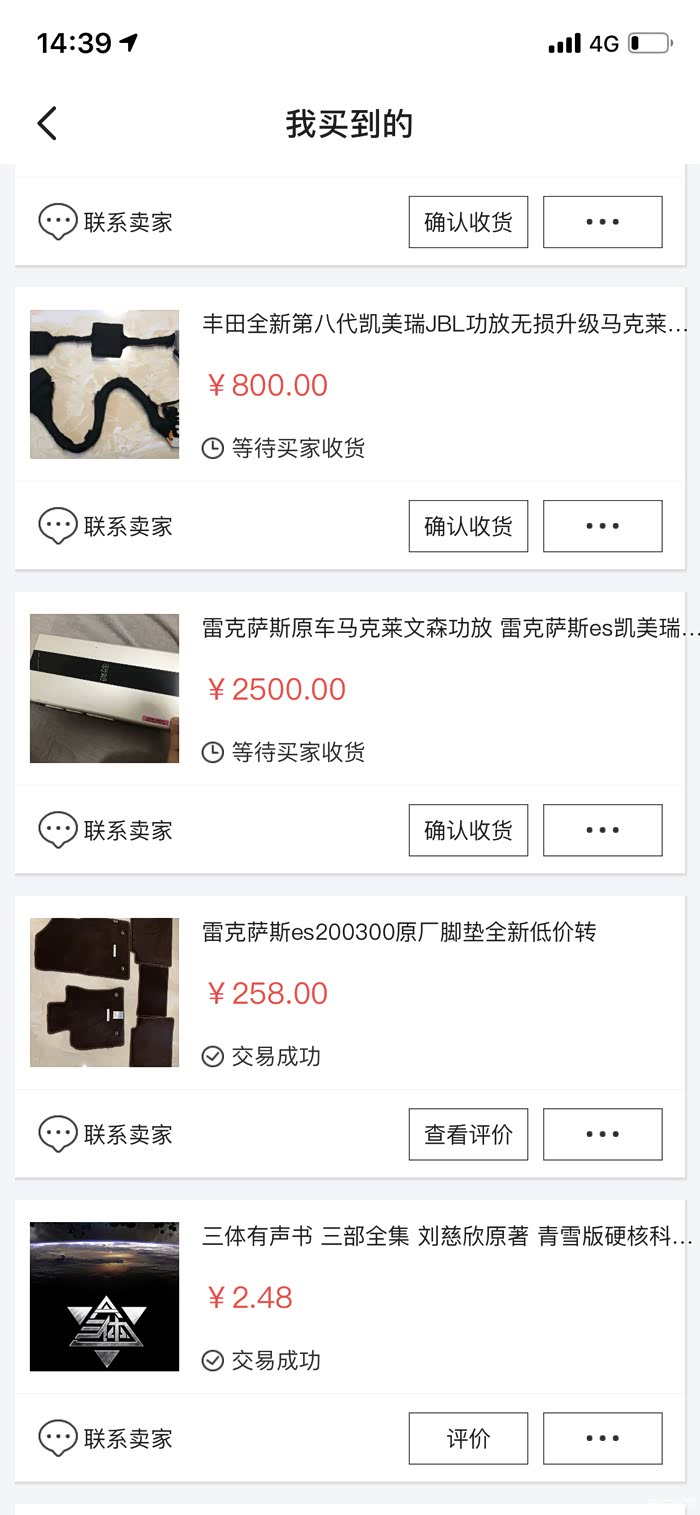
Task: Contact seller of the ¥258.00 脚垫 order
Action: (105, 1134)
